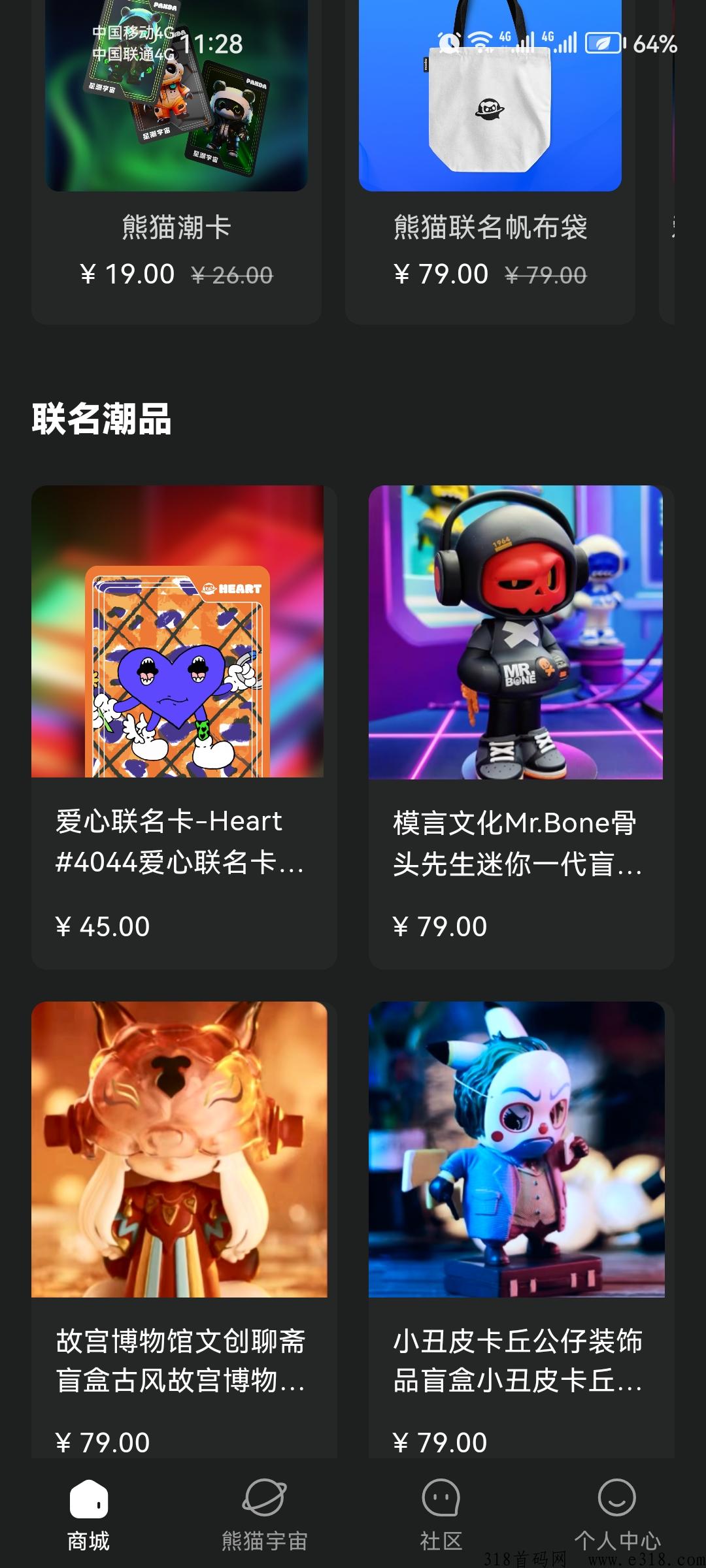Open the 熊猫联名帆布袋 product card
Screen dimensions: 706x1568
point(490,162)
